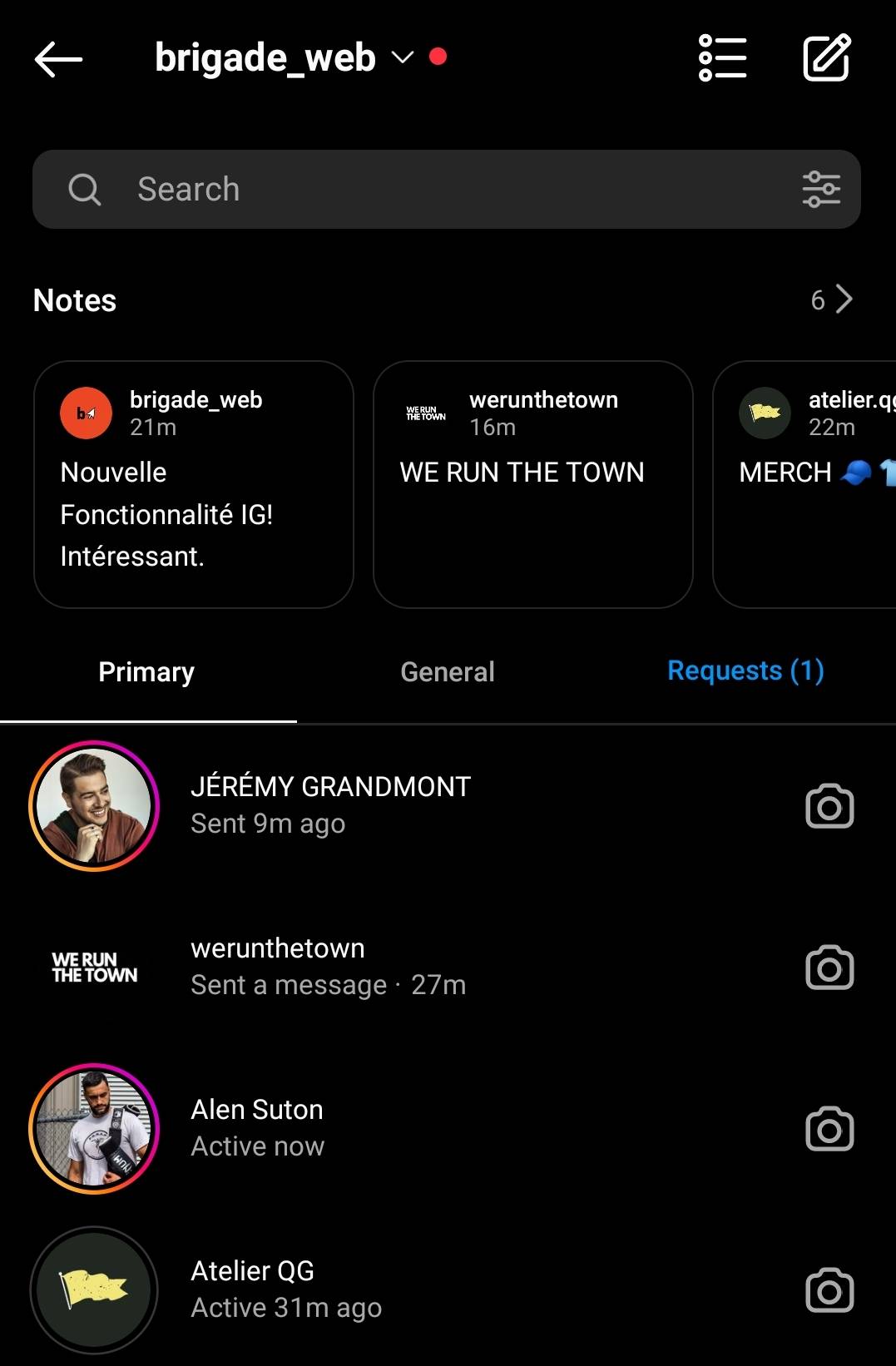This screenshot has height=1366, width=896.
Task: Open the camera for JÉRÉMY GRANDMONT
Action: point(829,806)
